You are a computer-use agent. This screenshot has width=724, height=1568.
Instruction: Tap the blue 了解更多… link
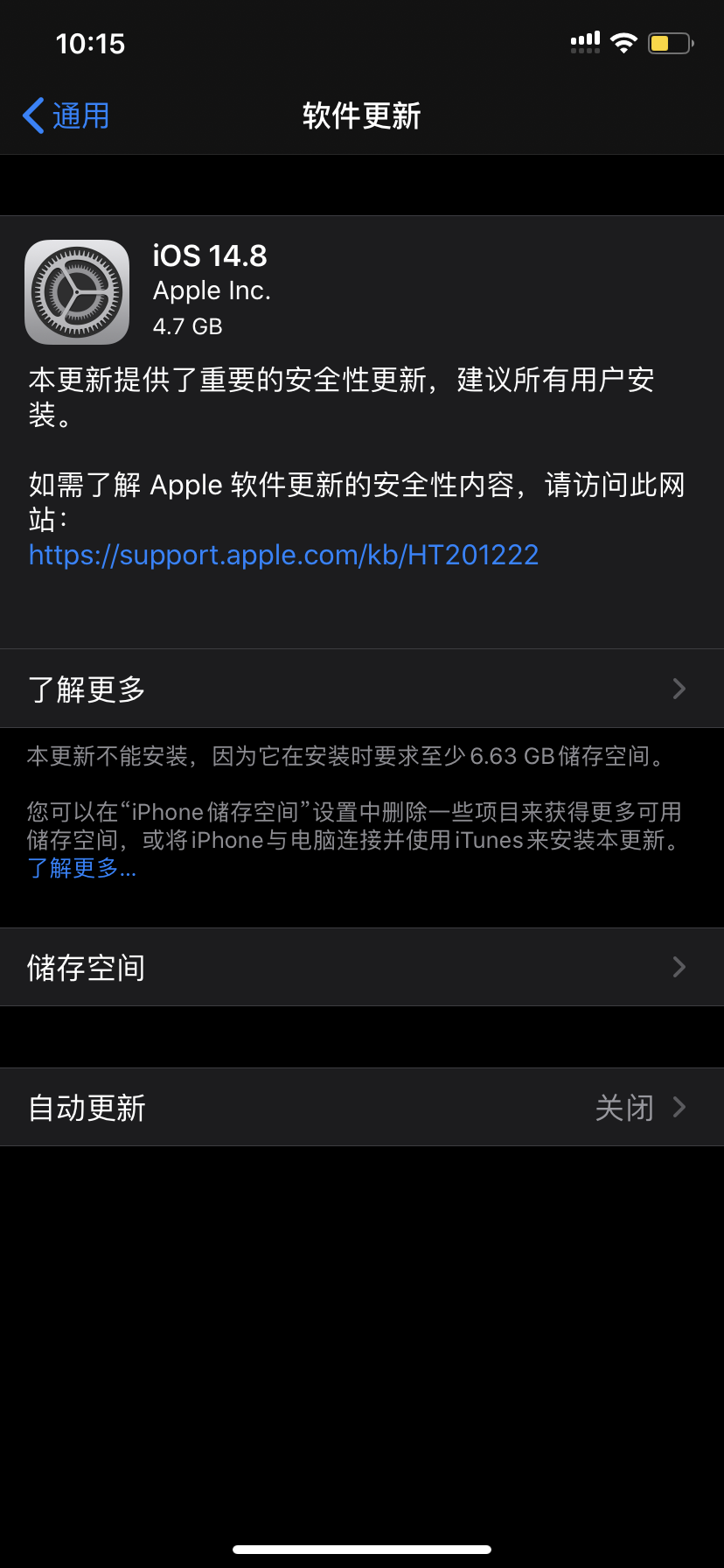click(x=81, y=868)
